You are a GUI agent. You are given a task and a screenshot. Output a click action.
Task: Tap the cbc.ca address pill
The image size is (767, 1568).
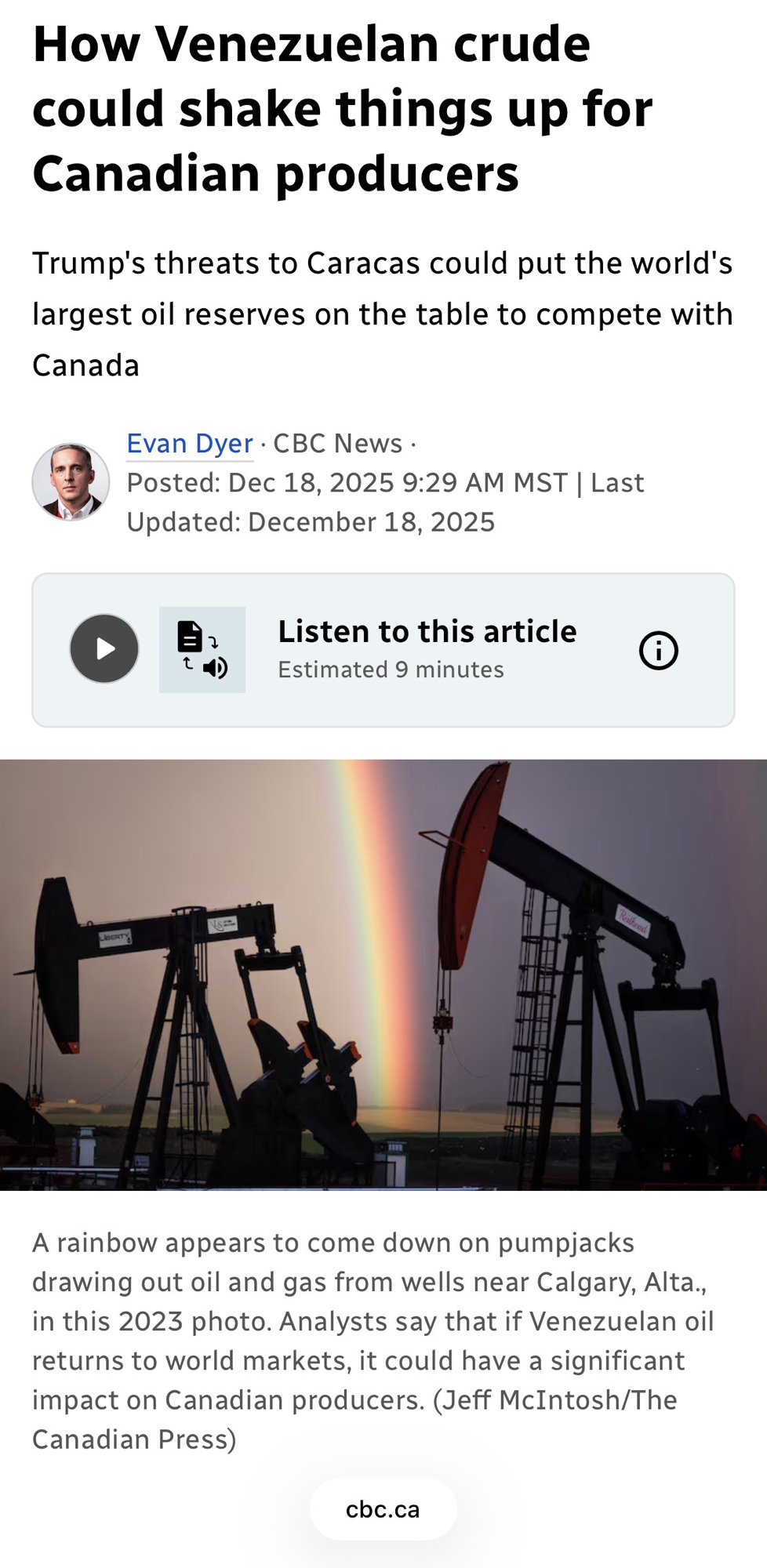tap(383, 1509)
